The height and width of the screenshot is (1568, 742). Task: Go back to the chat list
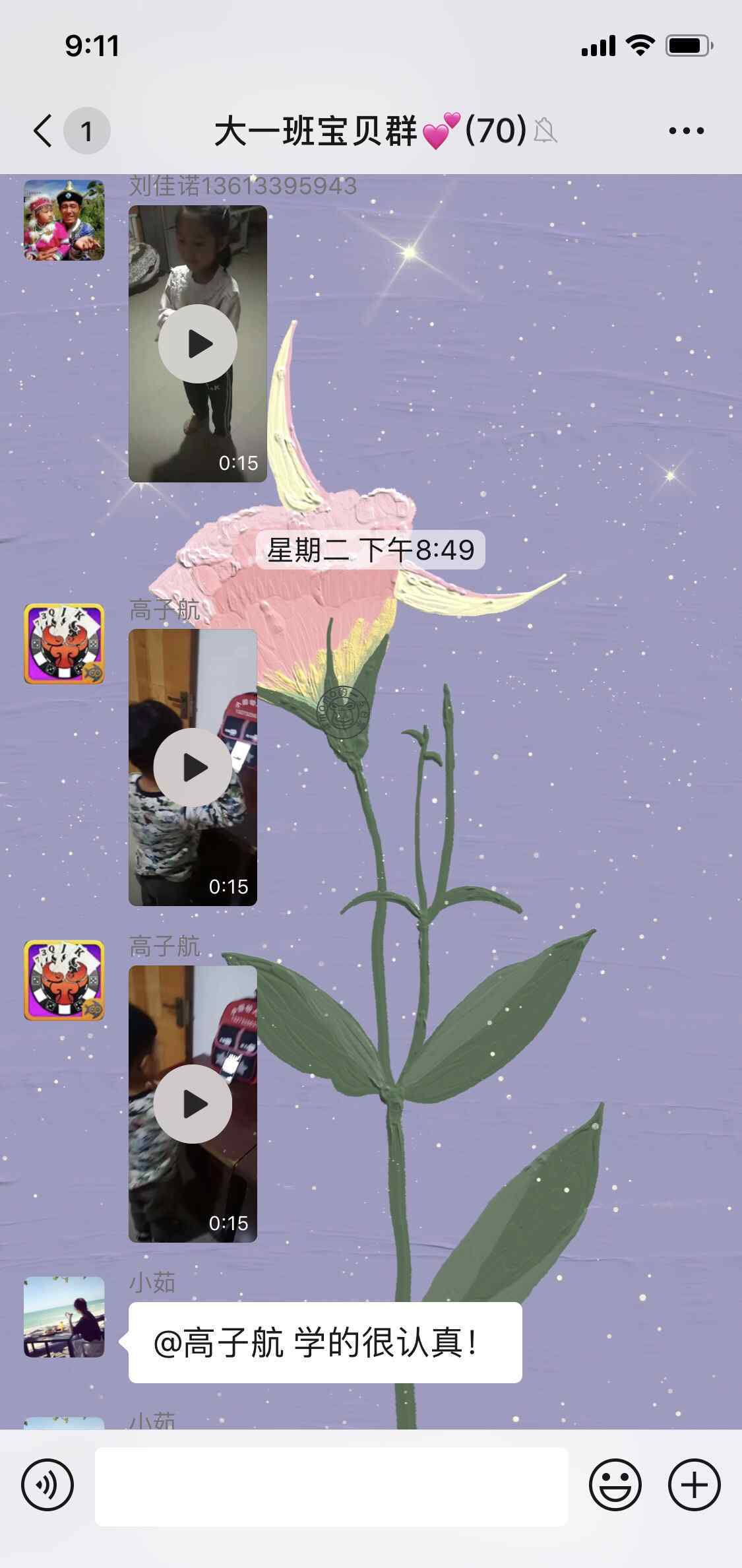coord(44,131)
